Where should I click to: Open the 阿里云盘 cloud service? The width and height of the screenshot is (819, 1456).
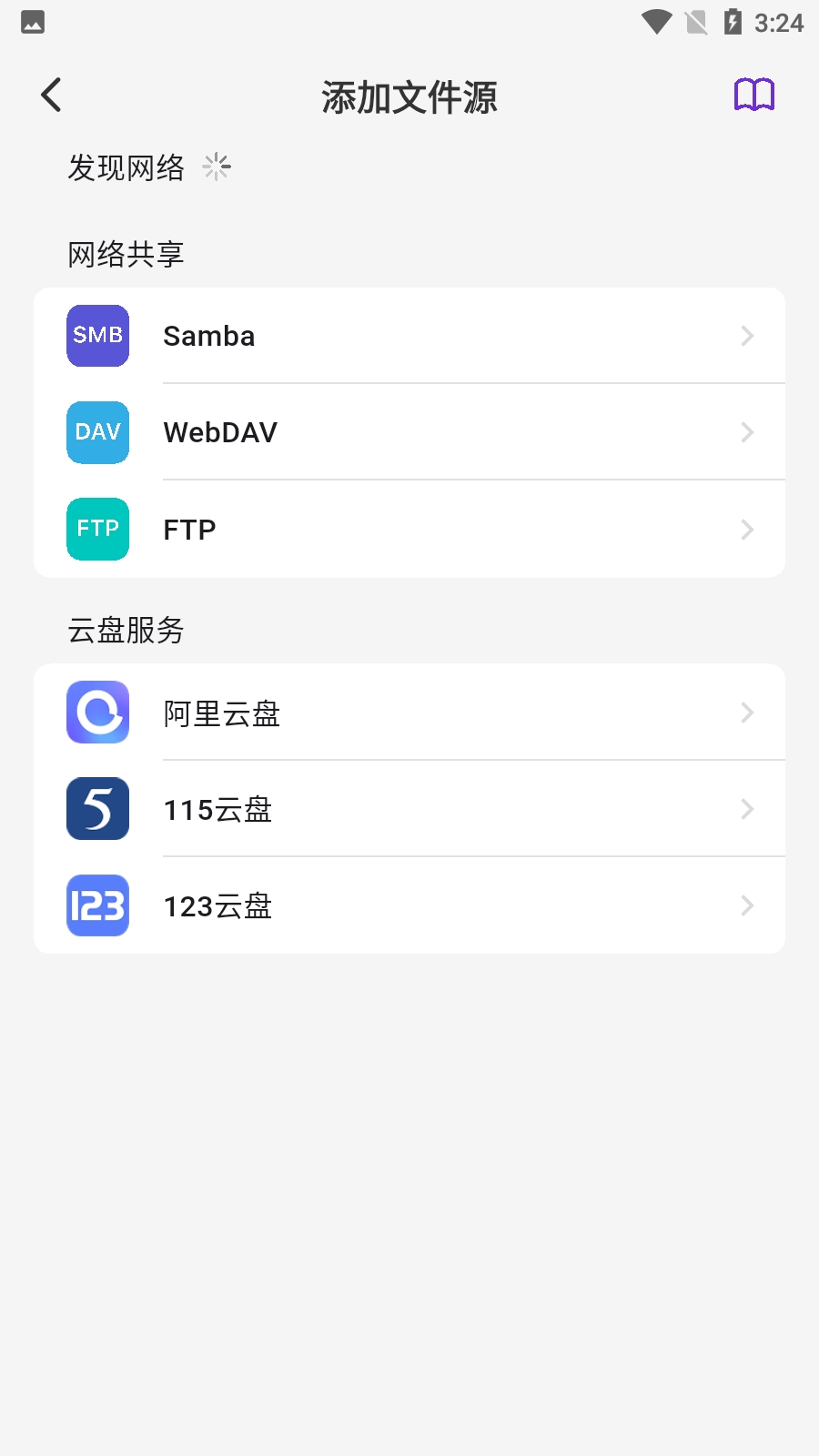click(x=409, y=713)
